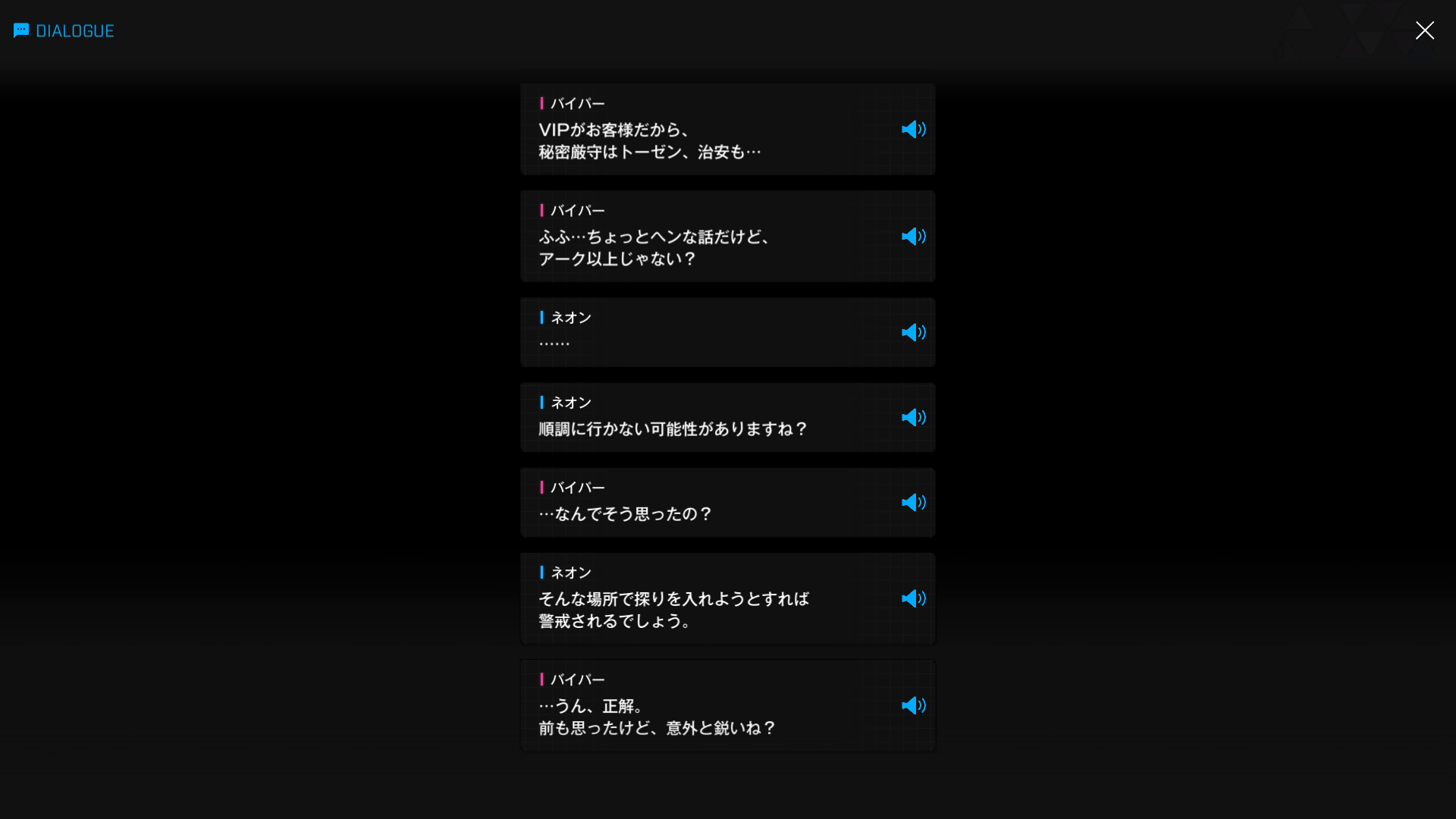
Task: Play voice for '…なんでそう思ったの？'
Action: point(913,503)
